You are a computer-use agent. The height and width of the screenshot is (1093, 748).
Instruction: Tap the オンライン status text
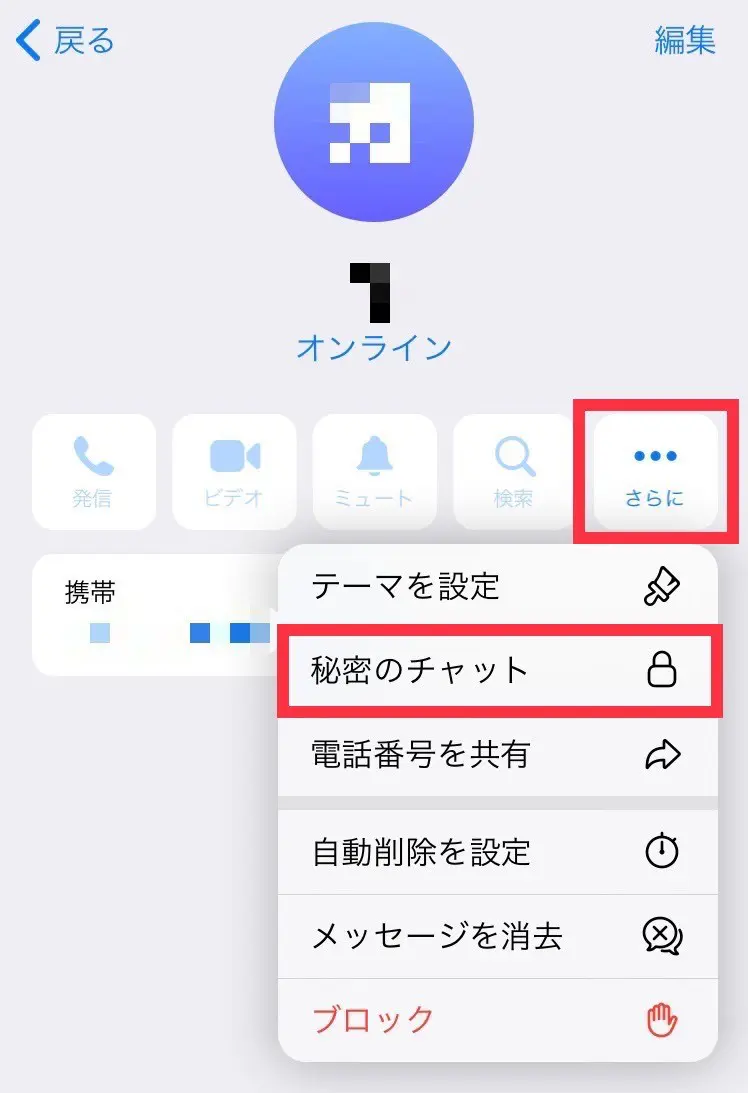point(374,347)
